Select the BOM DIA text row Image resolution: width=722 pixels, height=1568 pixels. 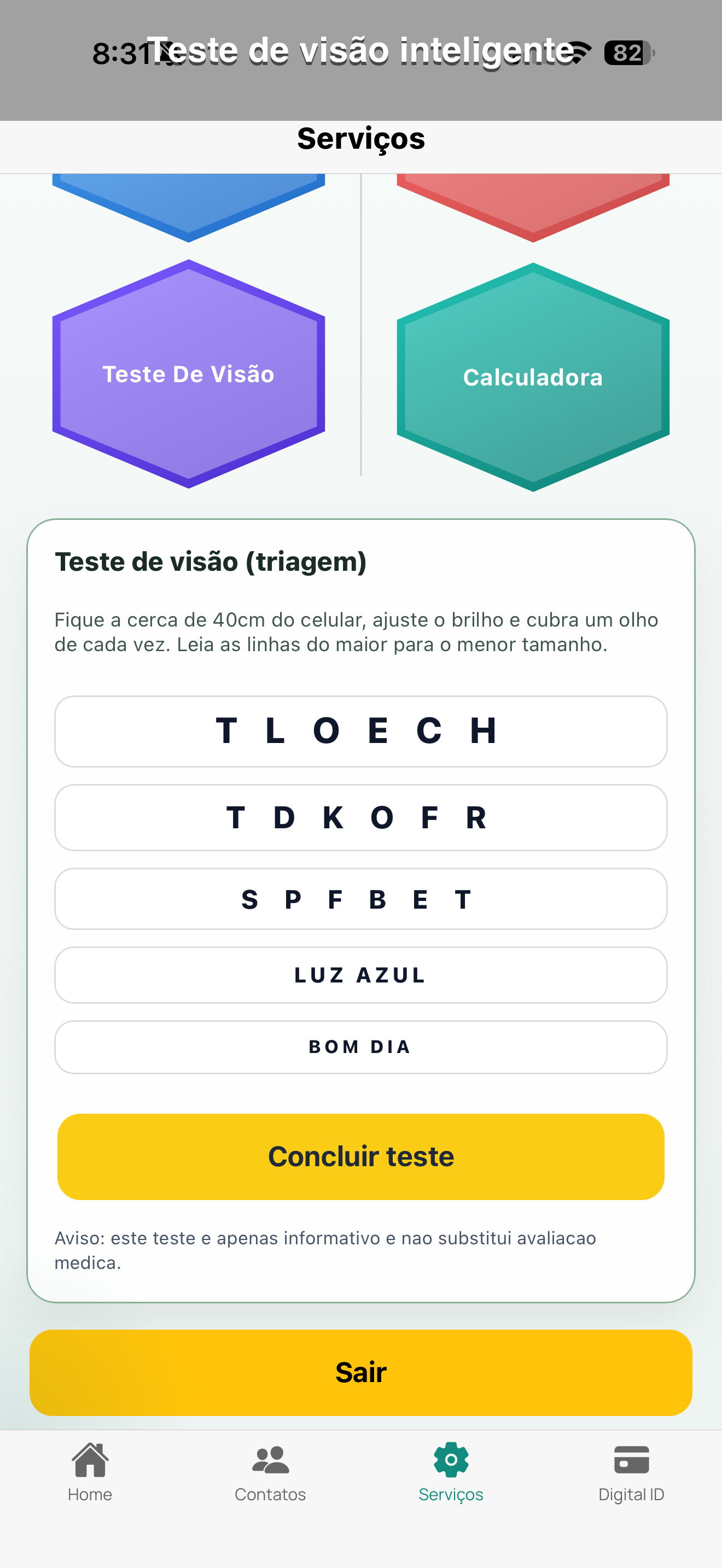coord(361,1046)
